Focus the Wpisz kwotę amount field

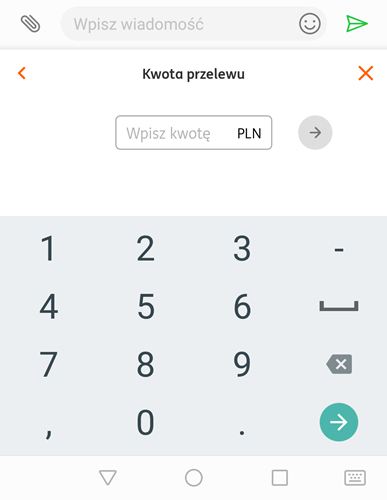point(194,133)
